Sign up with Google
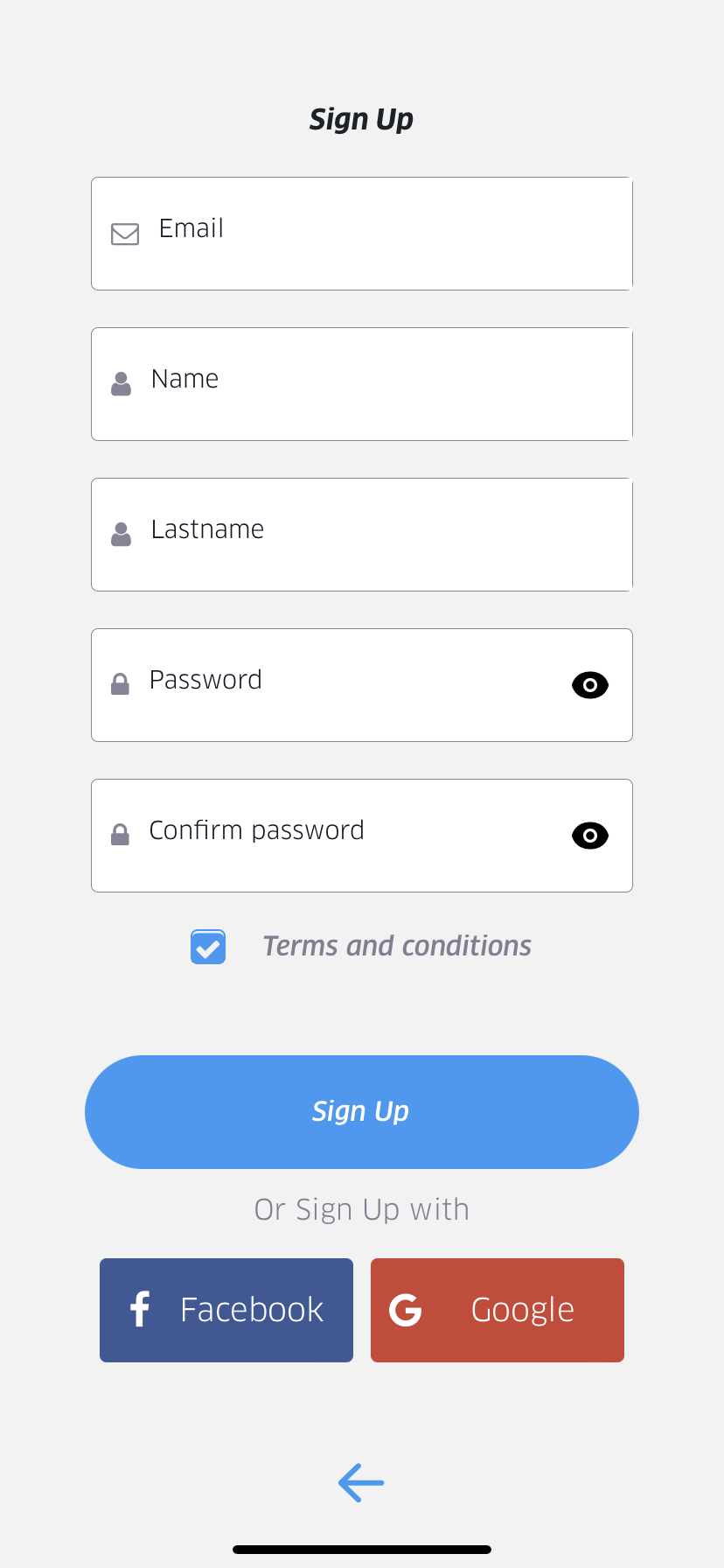The height and width of the screenshot is (1568, 724). [x=498, y=1310]
